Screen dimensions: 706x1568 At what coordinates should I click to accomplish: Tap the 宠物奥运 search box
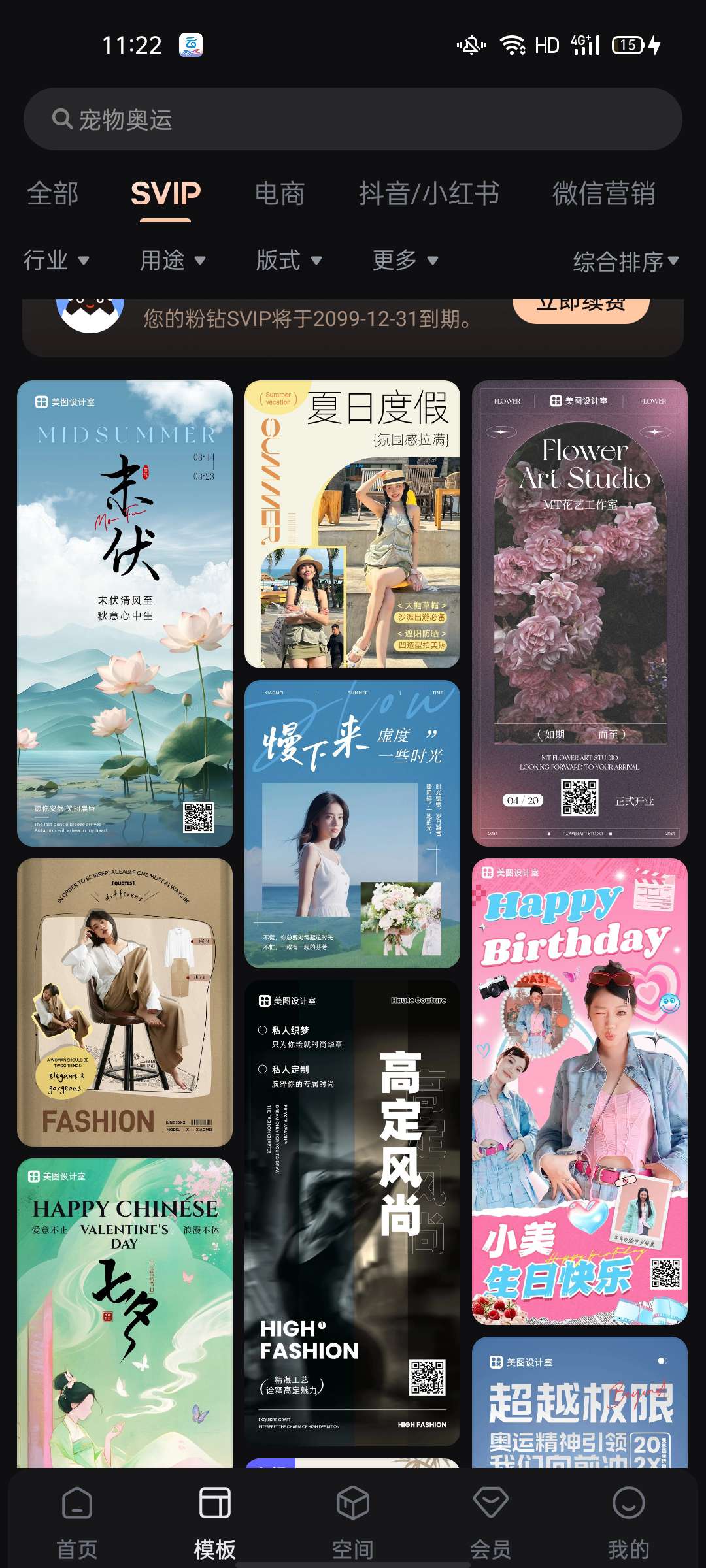353,120
